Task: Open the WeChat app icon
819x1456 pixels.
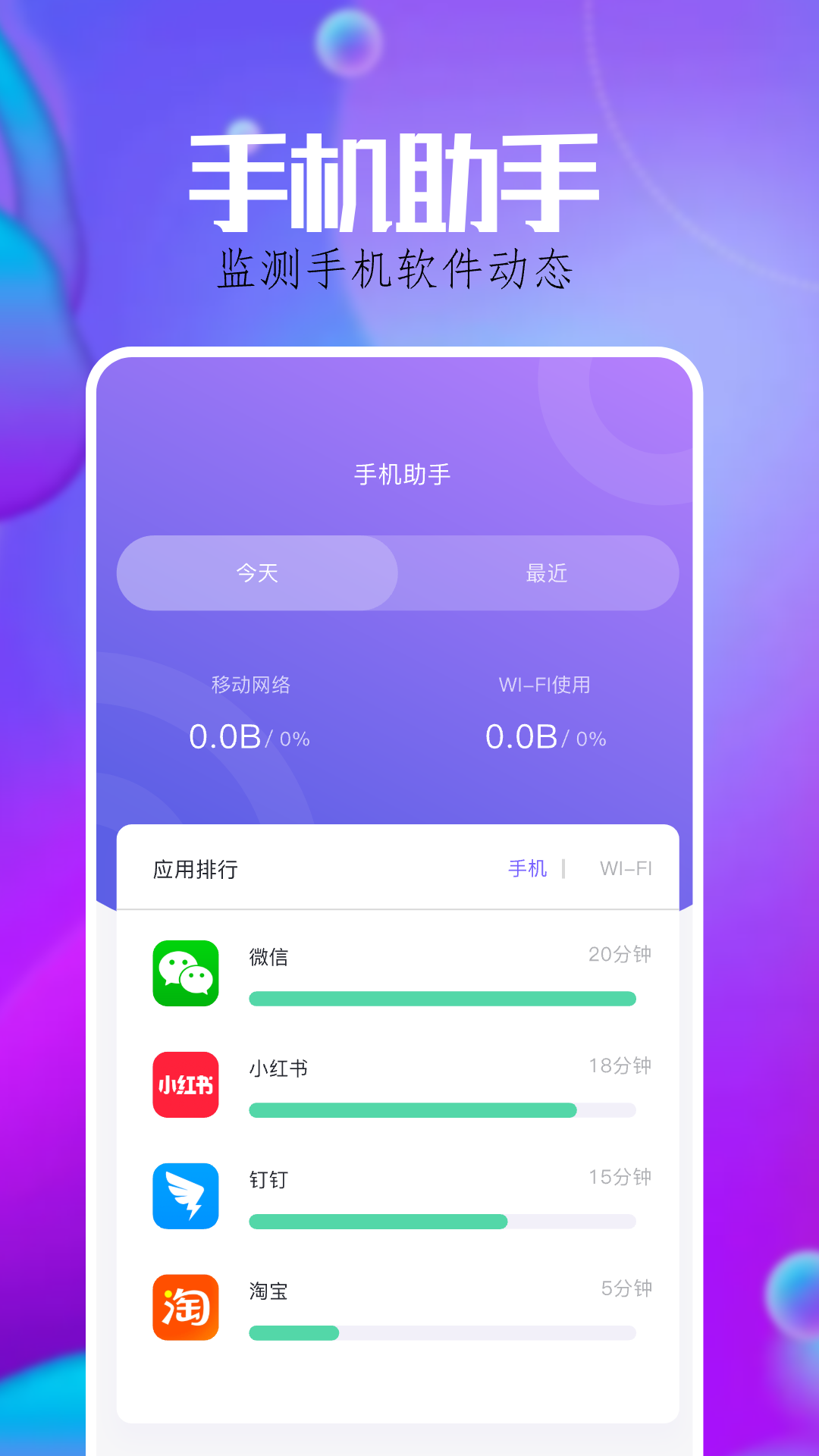Action: point(186,974)
